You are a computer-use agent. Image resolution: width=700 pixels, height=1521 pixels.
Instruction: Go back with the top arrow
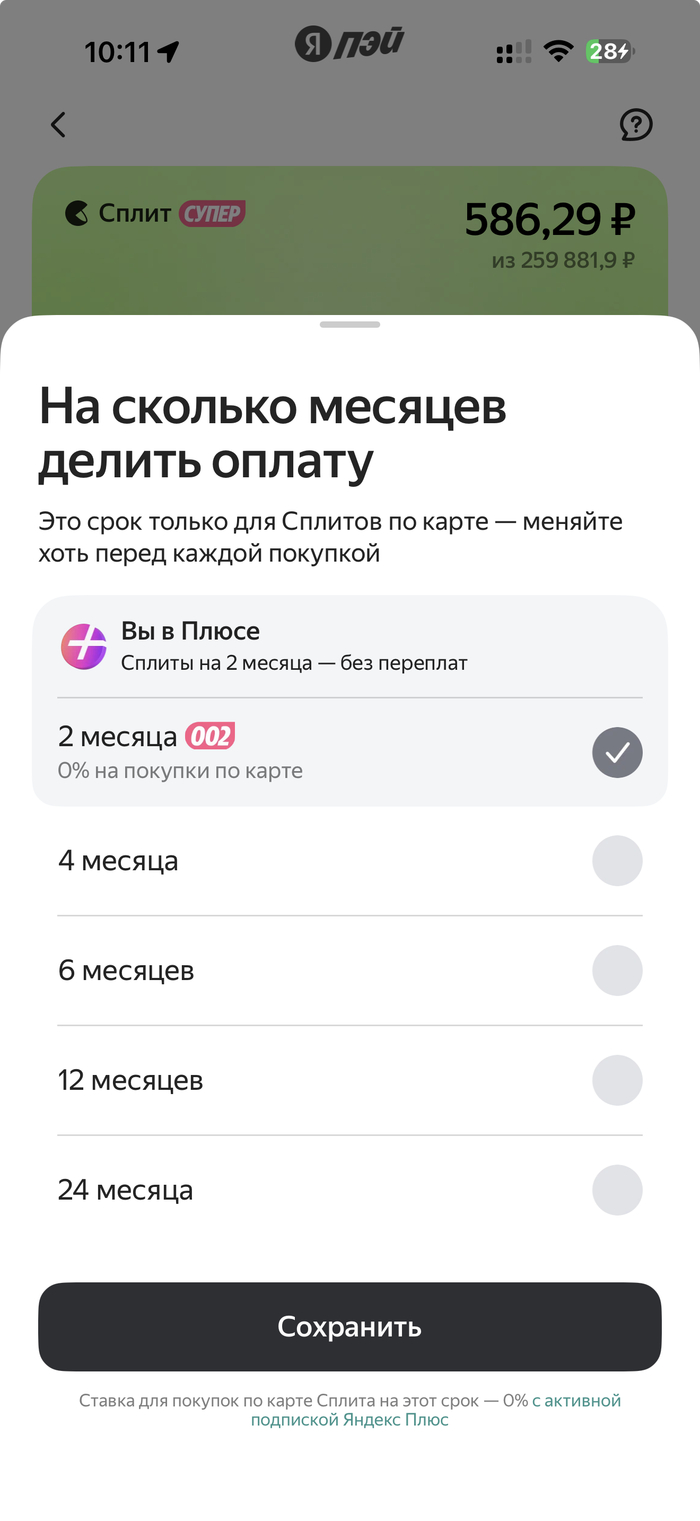(x=58, y=125)
